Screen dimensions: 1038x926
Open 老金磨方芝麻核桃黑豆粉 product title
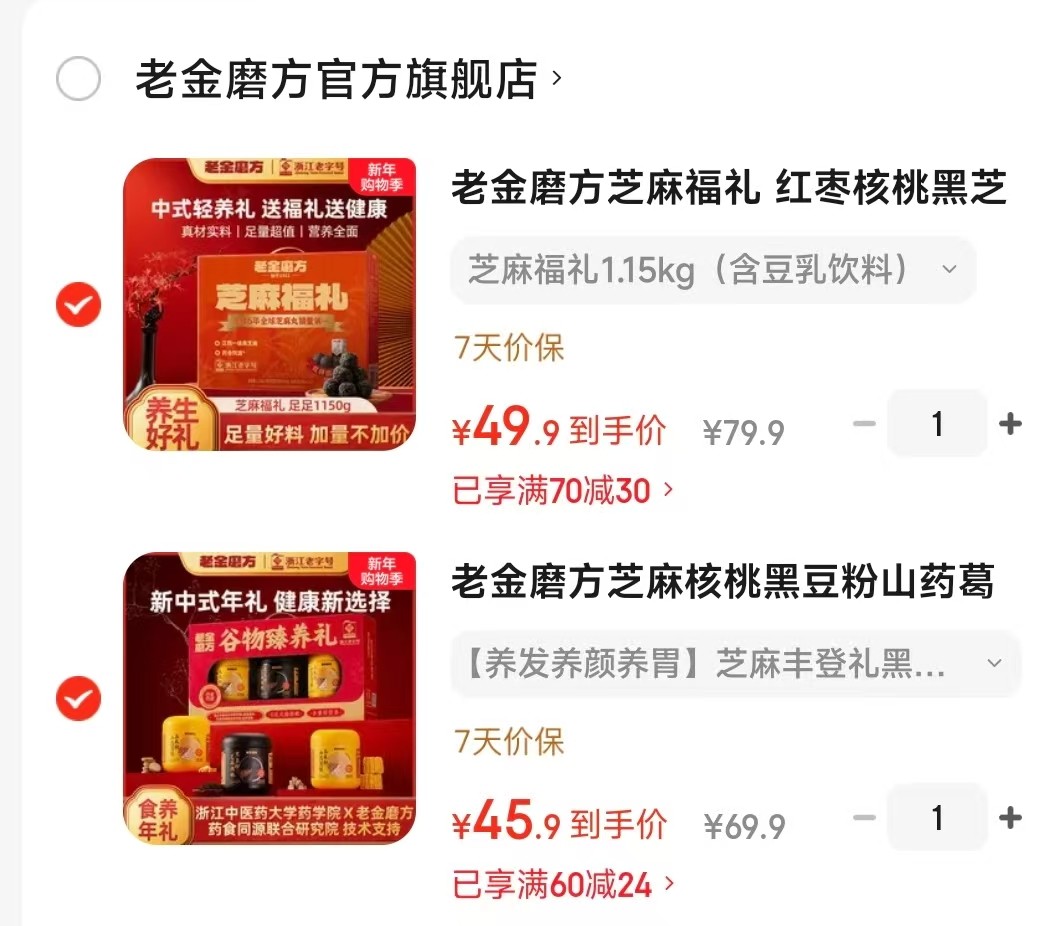click(x=722, y=582)
